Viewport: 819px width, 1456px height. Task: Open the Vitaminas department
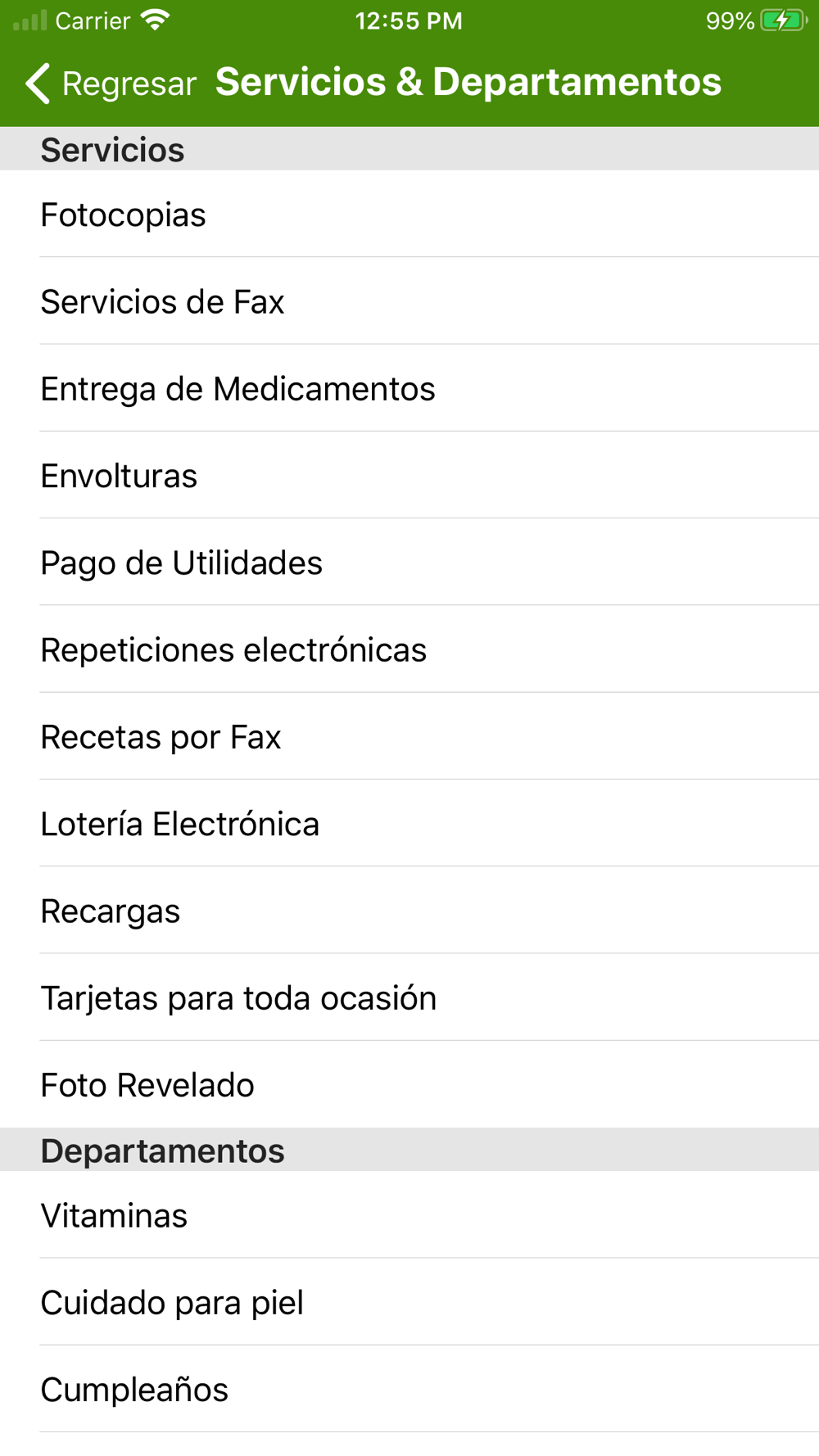[409, 1215]
